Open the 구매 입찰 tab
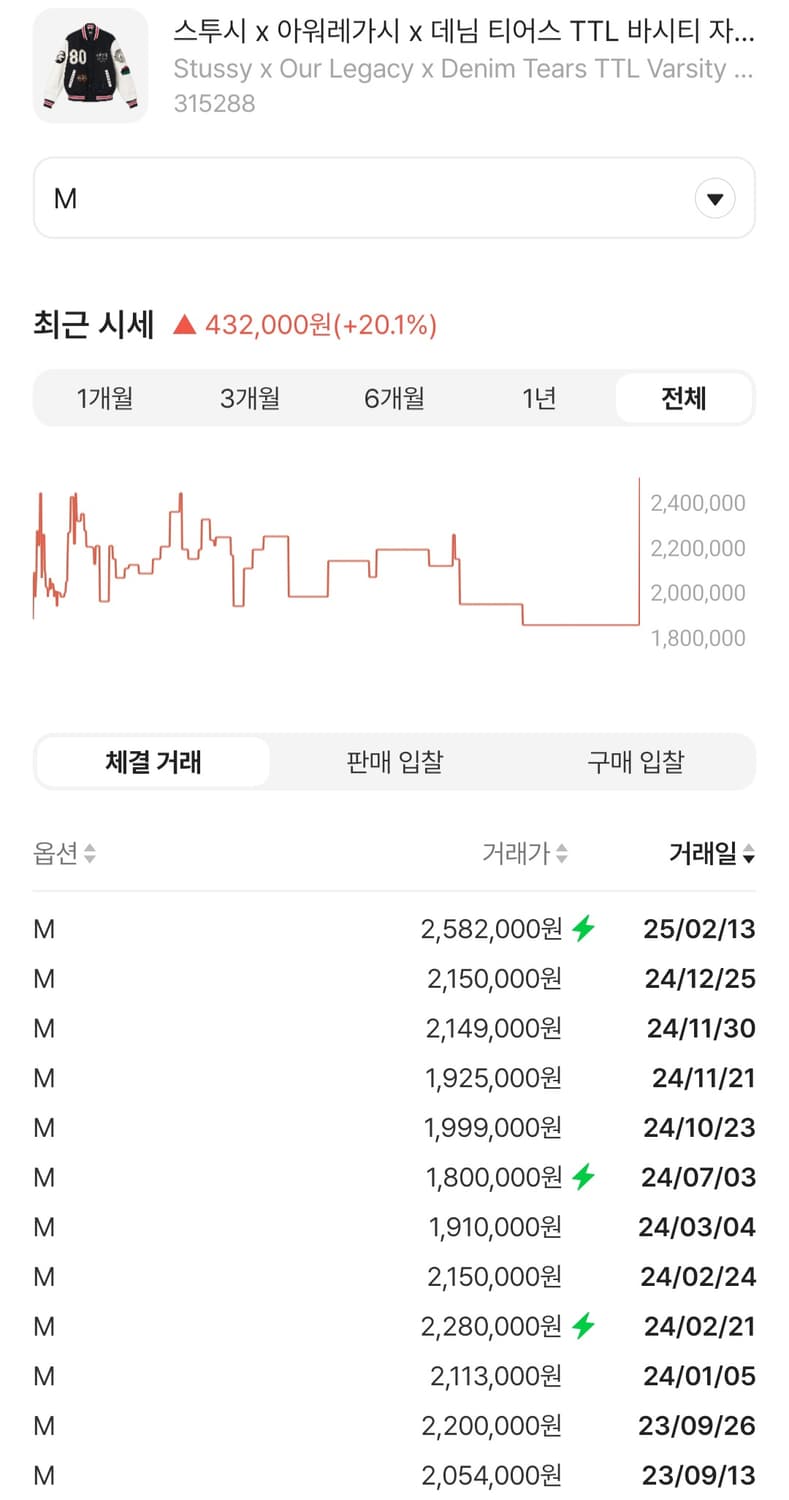789x1500 pixels. click(634, 761)
